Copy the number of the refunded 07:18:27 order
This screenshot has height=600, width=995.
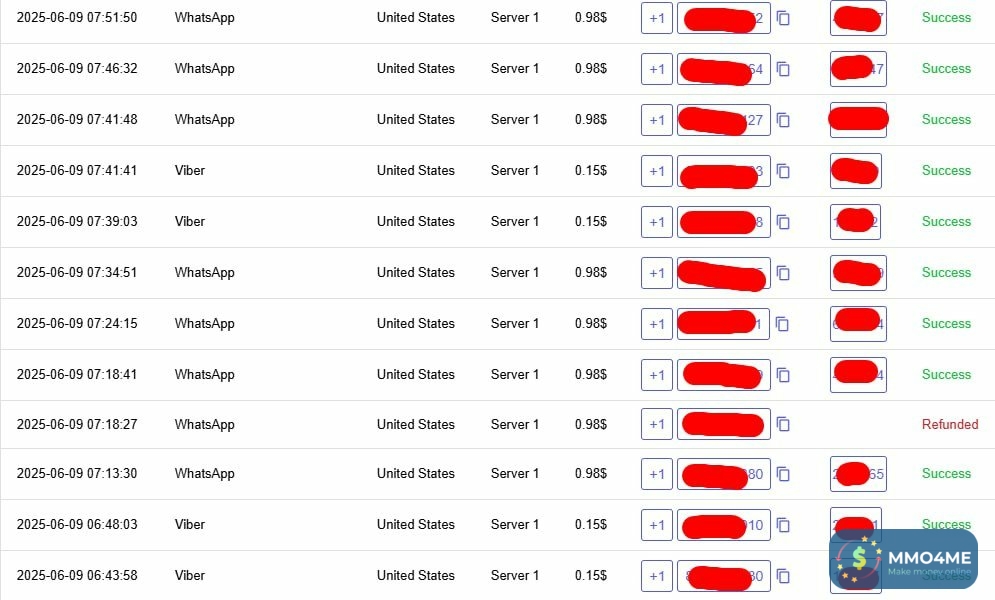tap(784, 425)
